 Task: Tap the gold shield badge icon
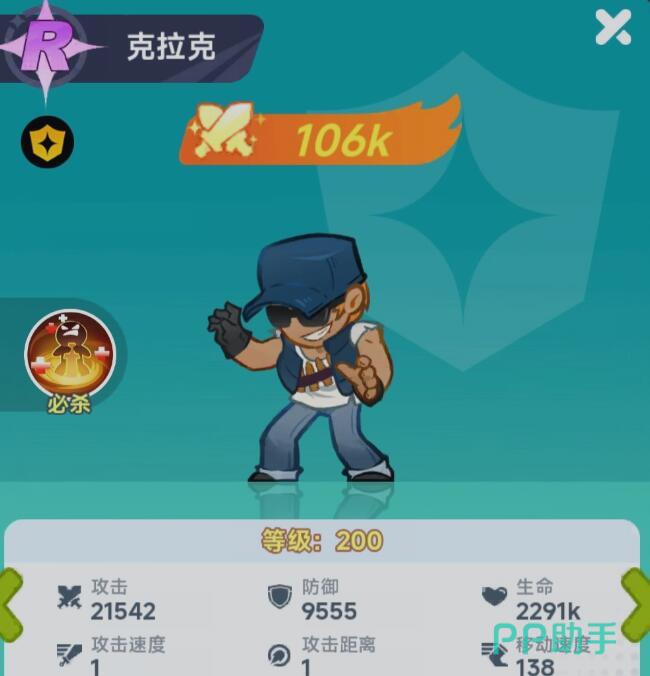click(47, 142)
